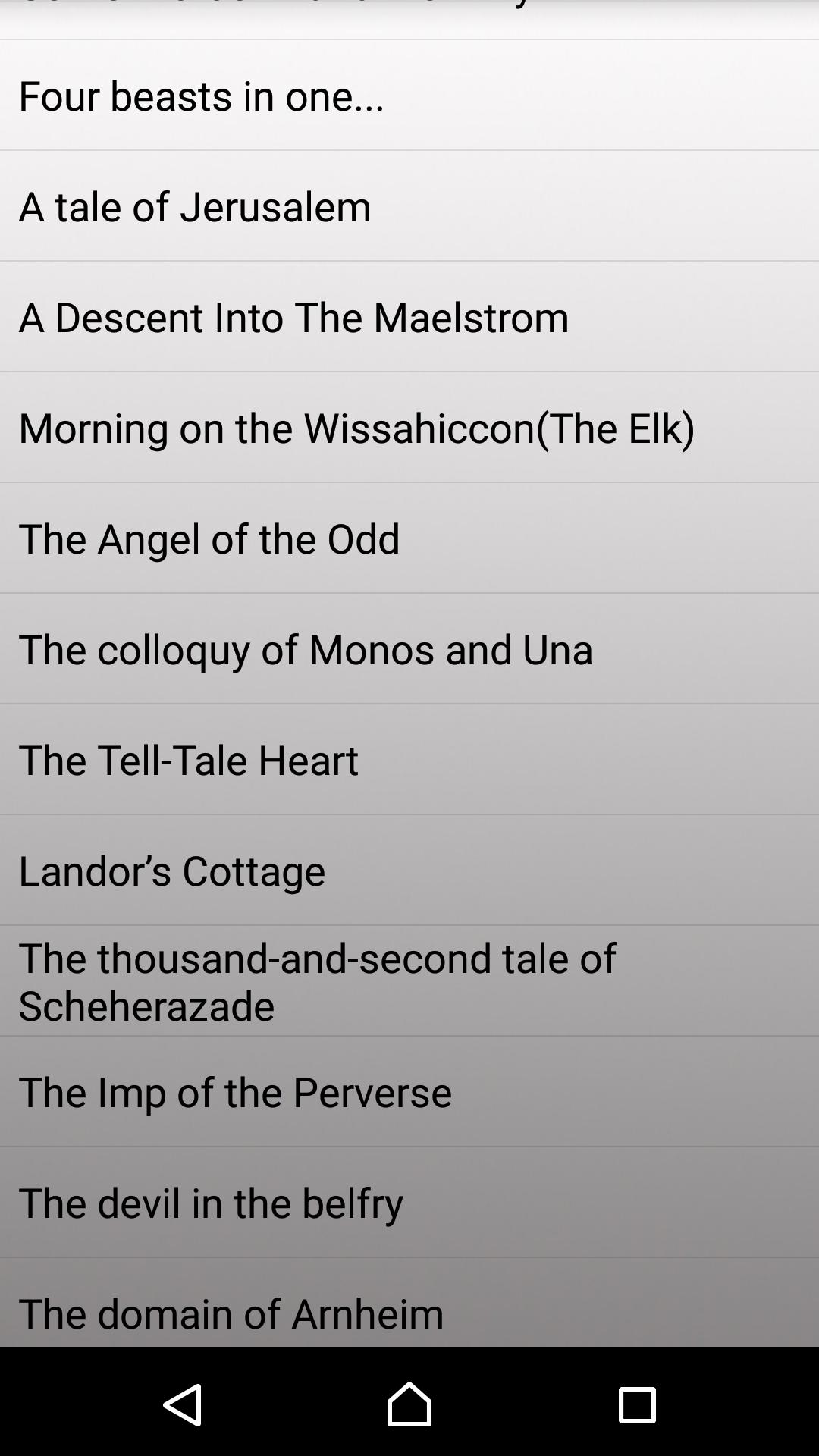The height and width of the screenshot is (1456, 819).
Task: Select 'Morning on the Wissahiccon(The Elk)'
Action: tap(358, 428)
